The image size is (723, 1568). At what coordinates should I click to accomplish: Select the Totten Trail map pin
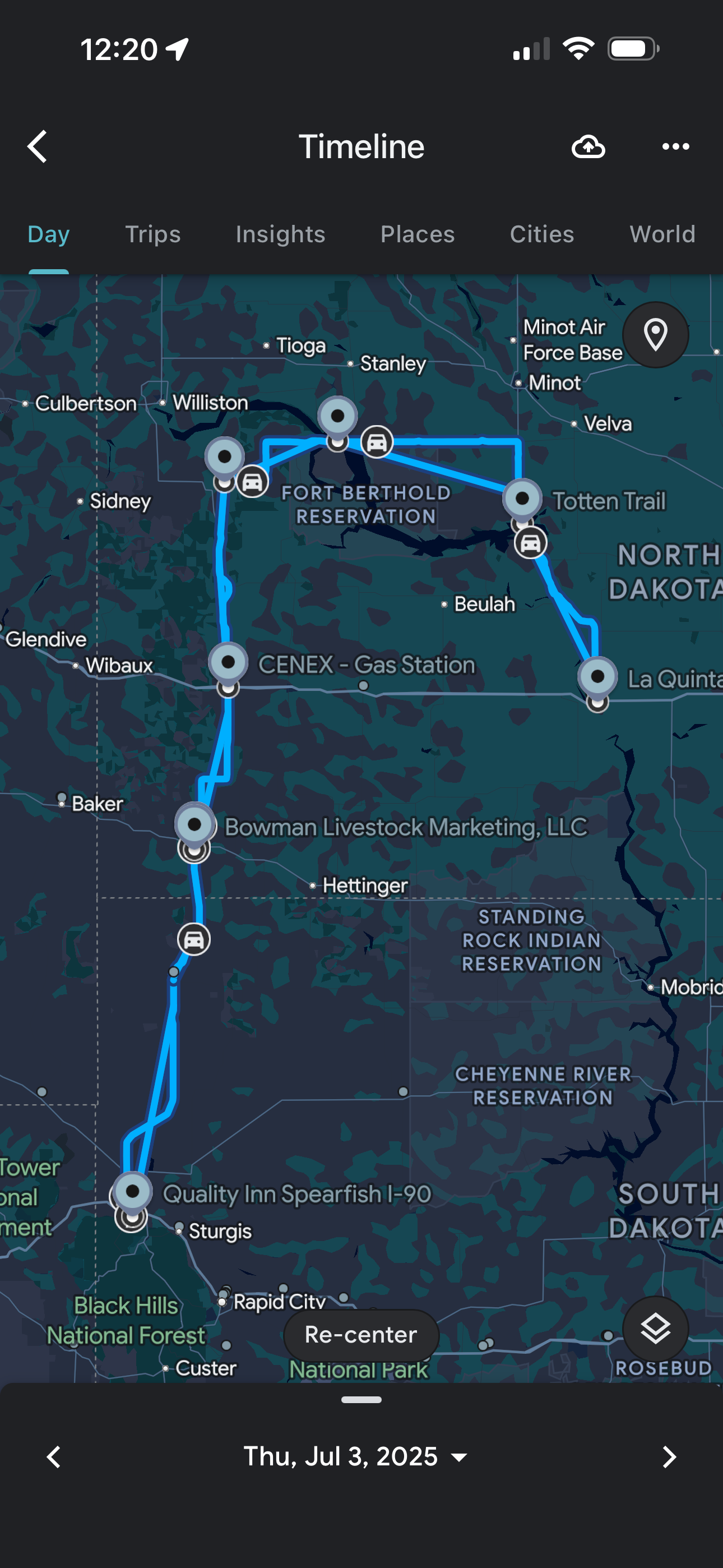tap(522, 499)
